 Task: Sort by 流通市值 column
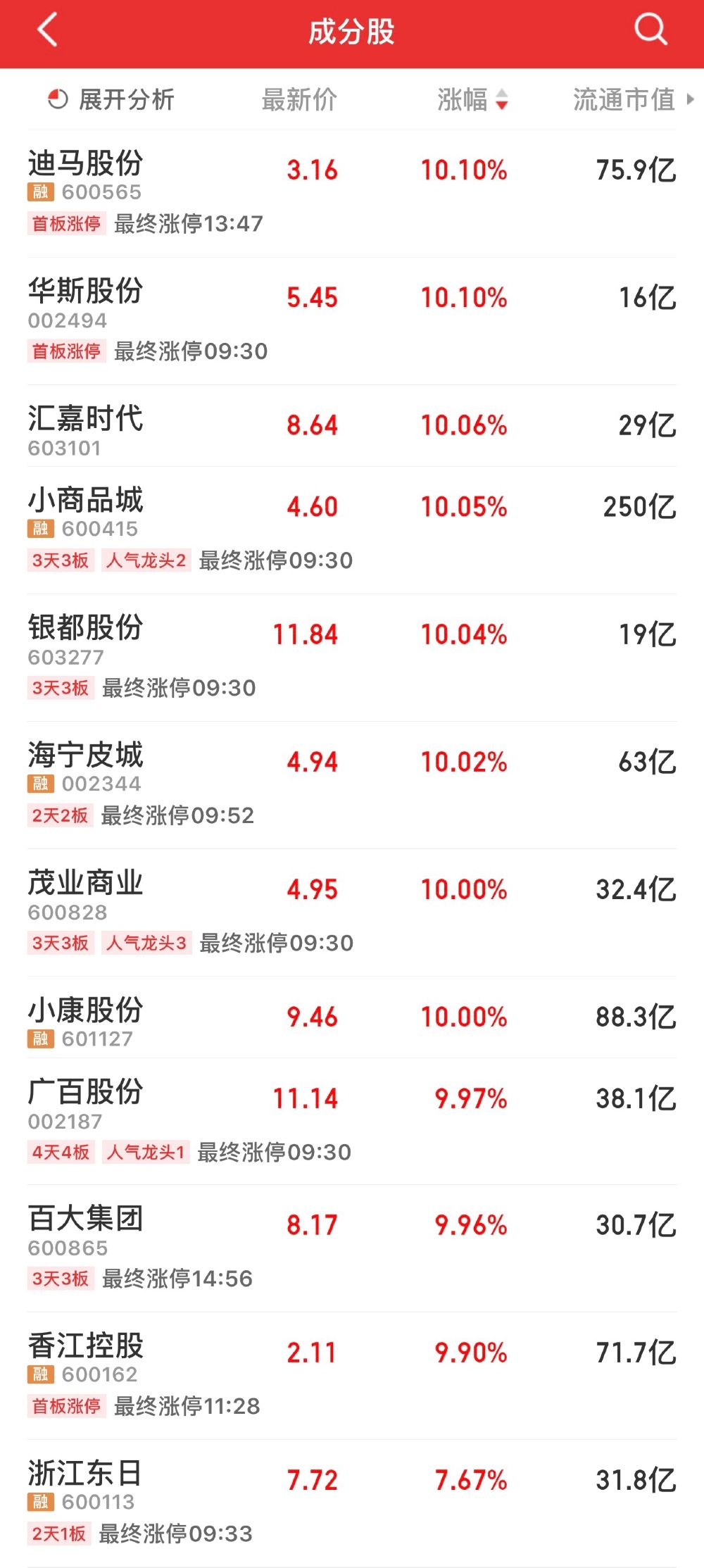click(634, 100)
